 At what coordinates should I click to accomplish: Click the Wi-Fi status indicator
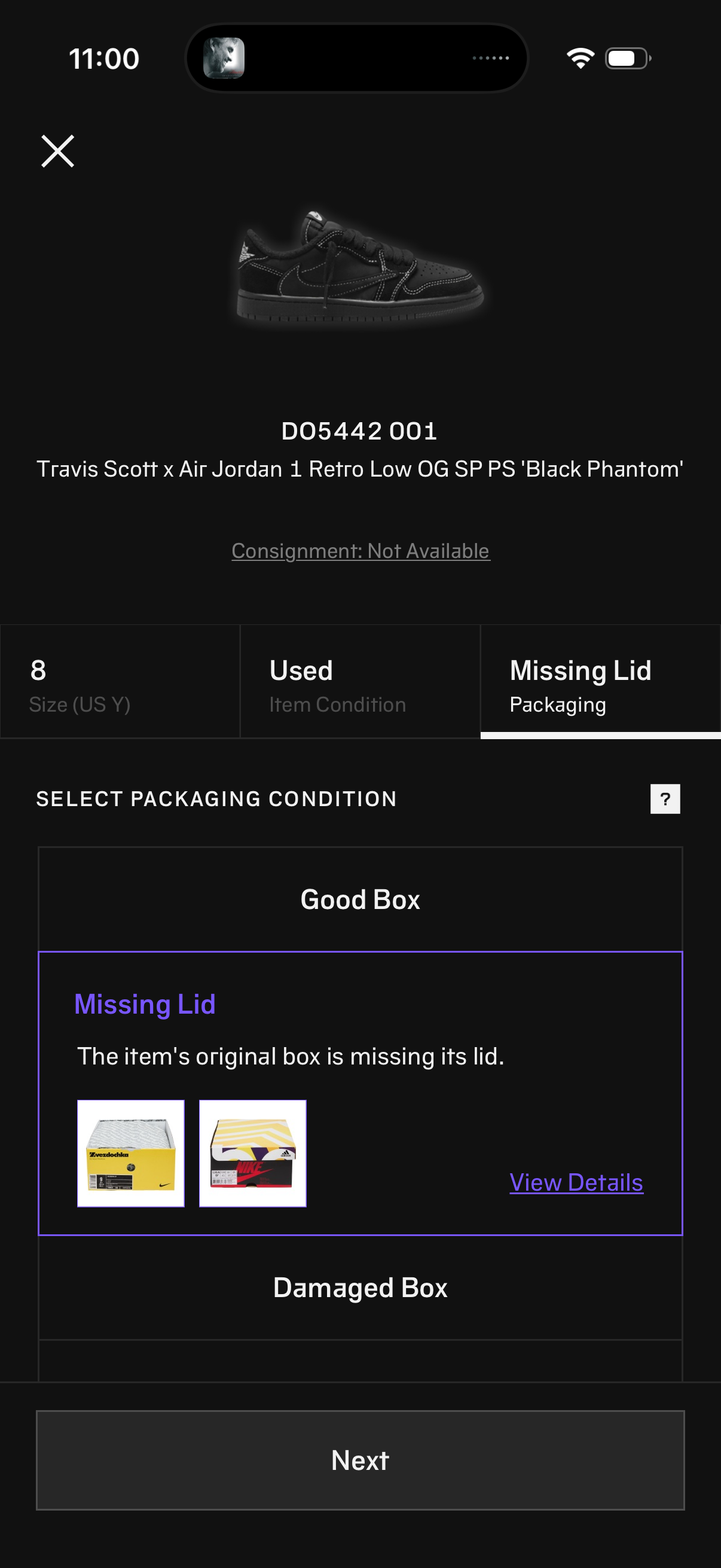(580, 58)
